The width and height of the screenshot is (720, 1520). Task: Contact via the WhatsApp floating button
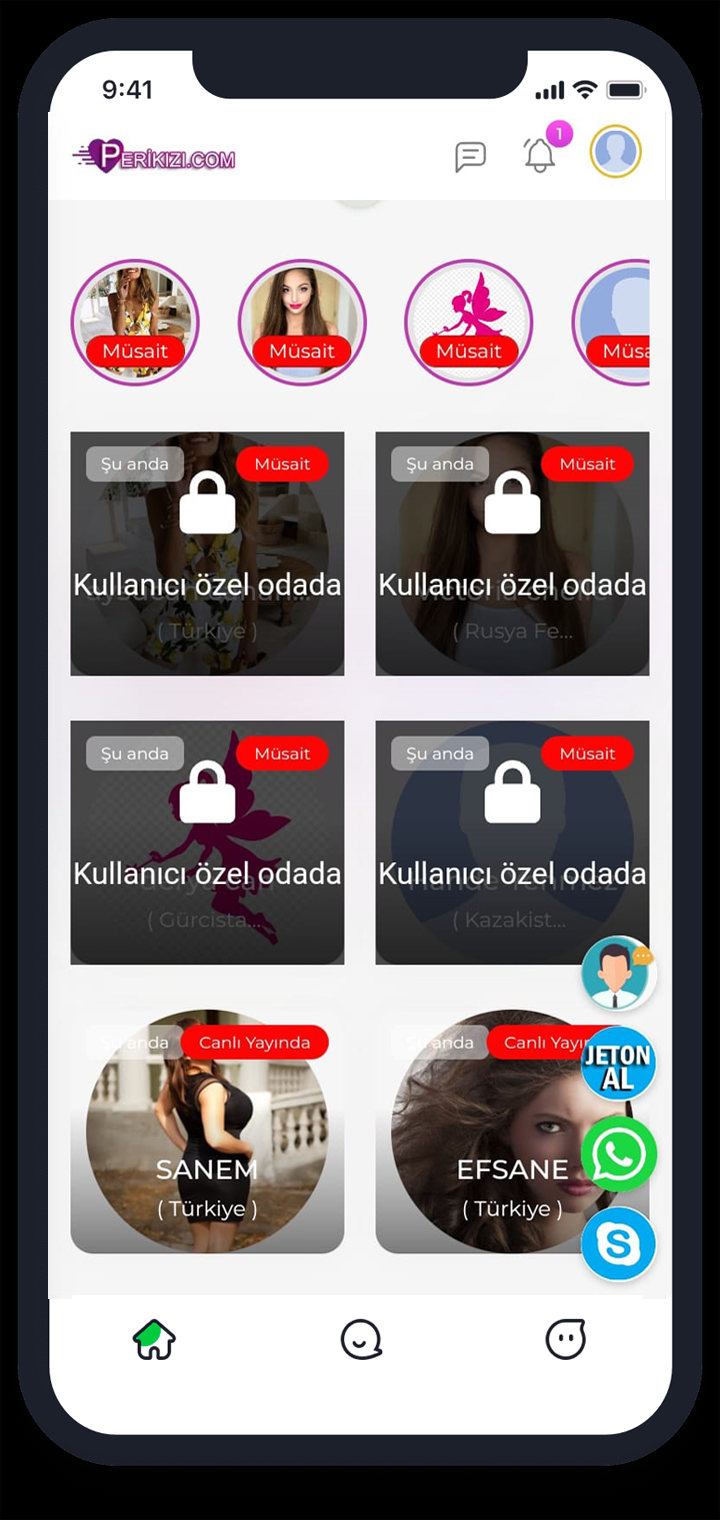click(x=618, y=1154)
